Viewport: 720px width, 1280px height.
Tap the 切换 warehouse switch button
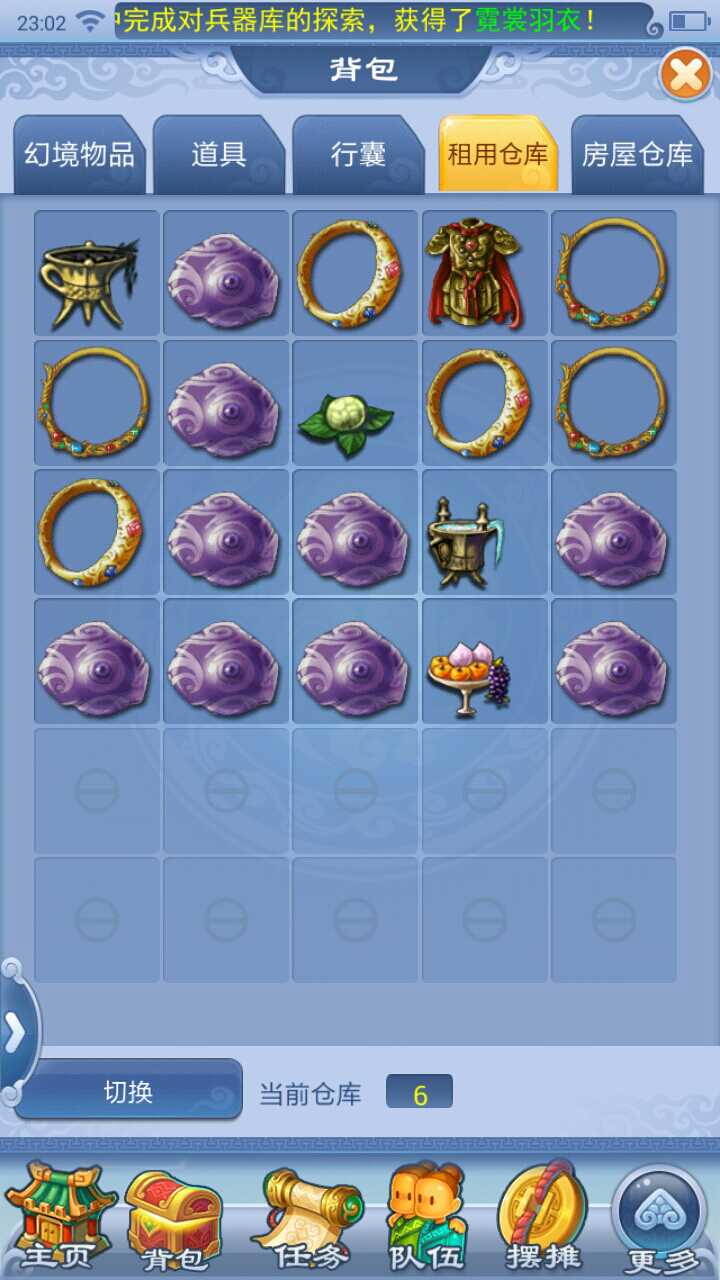[x=129, y=1092]
